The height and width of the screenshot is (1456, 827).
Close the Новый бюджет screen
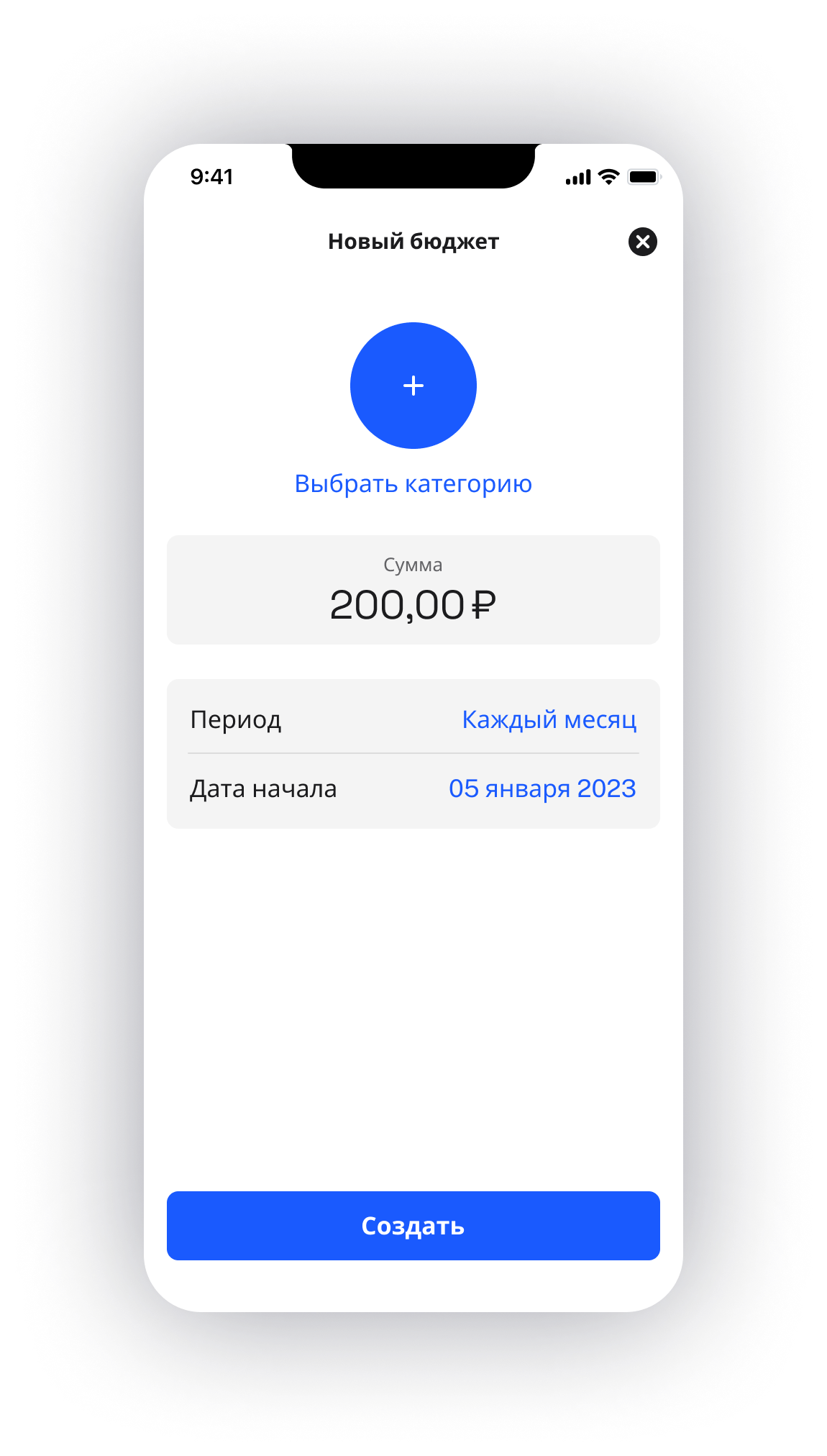(x=642, y=242)
